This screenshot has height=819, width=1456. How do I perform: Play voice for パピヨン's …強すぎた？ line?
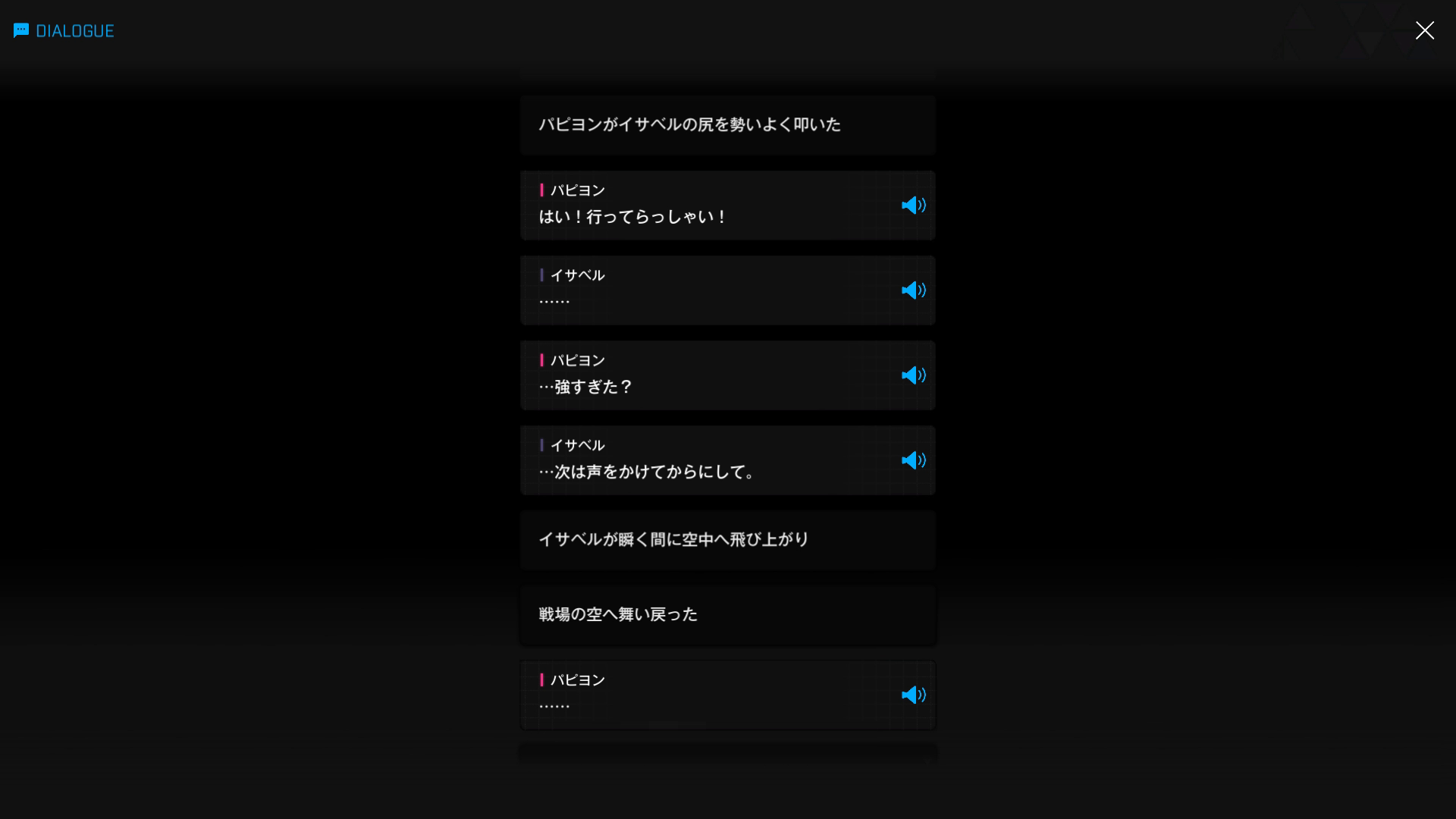click(913, 375)
